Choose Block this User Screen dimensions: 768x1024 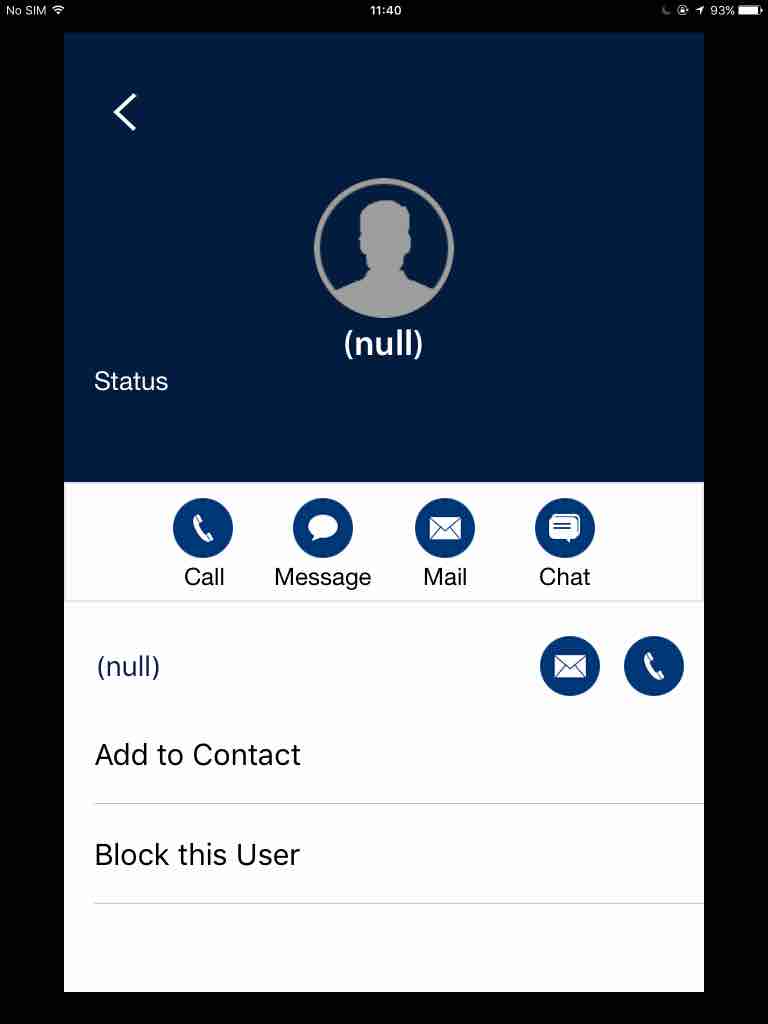tap(197, 855)
